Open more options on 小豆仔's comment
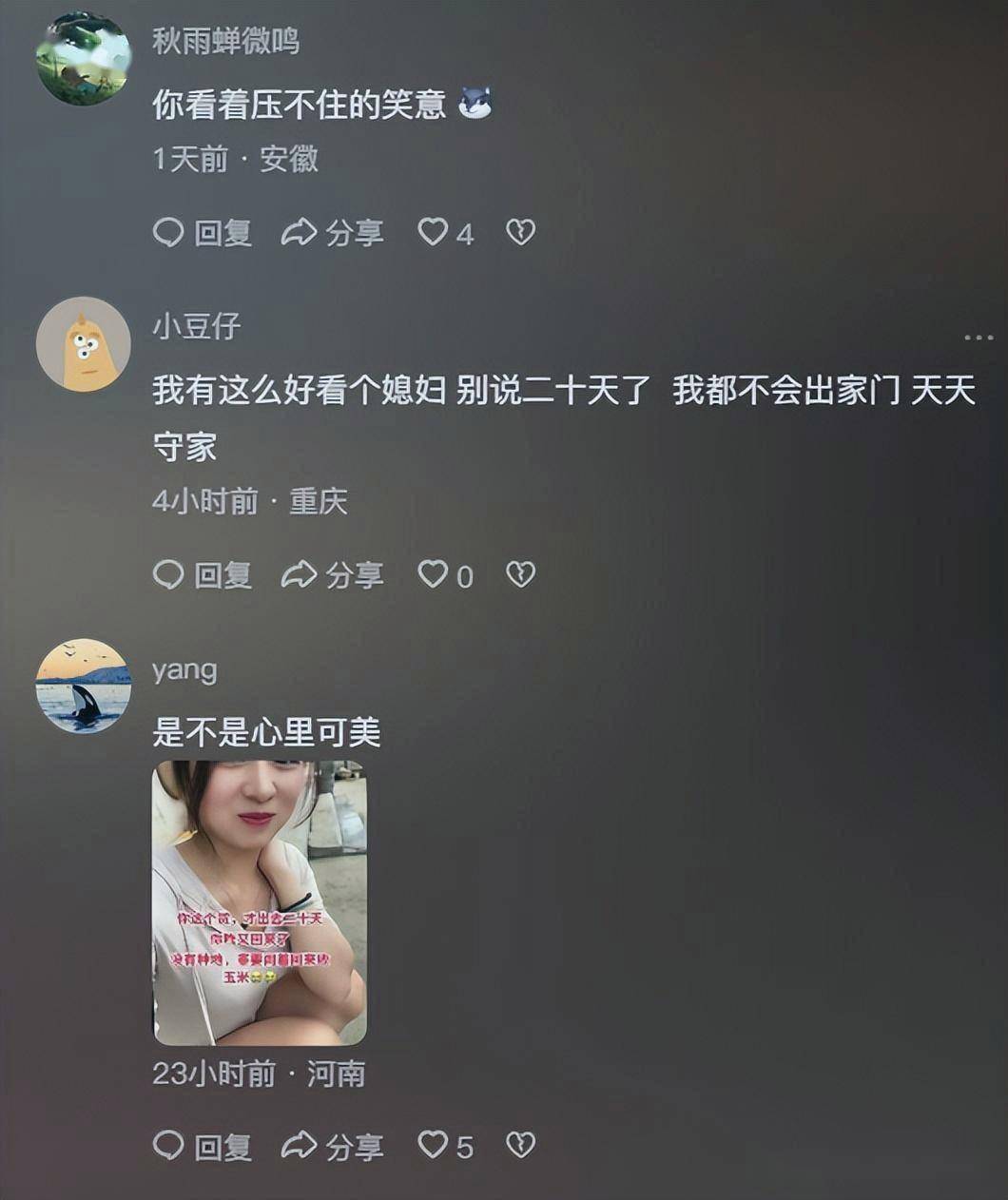 coord(978,338)
